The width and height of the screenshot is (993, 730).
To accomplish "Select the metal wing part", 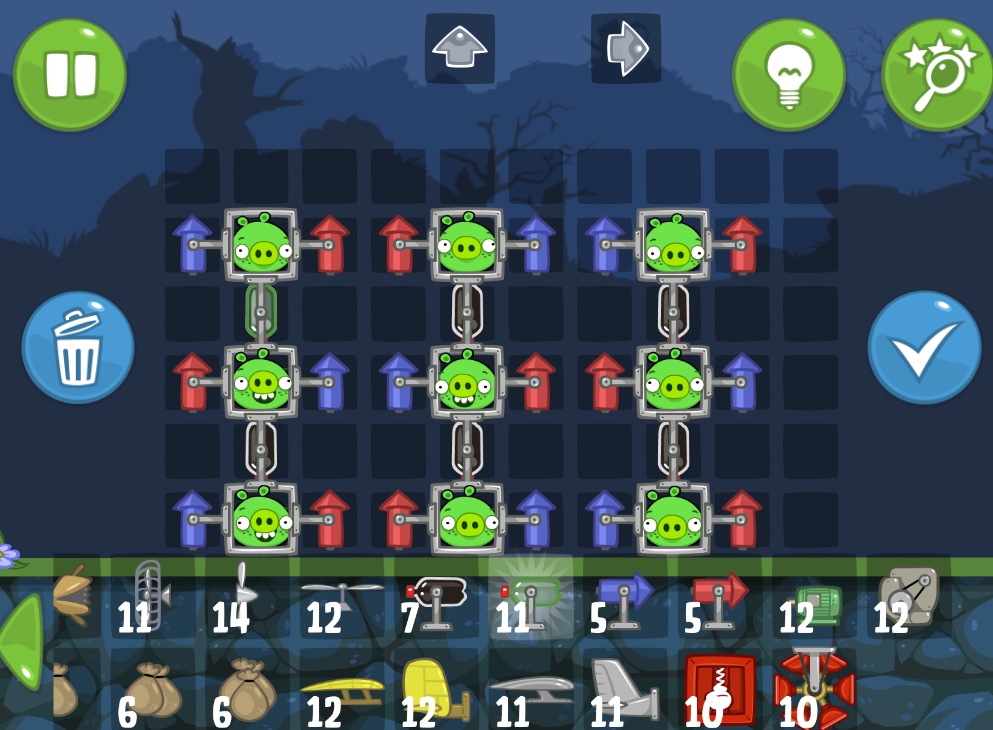I will tap(530, 690).
